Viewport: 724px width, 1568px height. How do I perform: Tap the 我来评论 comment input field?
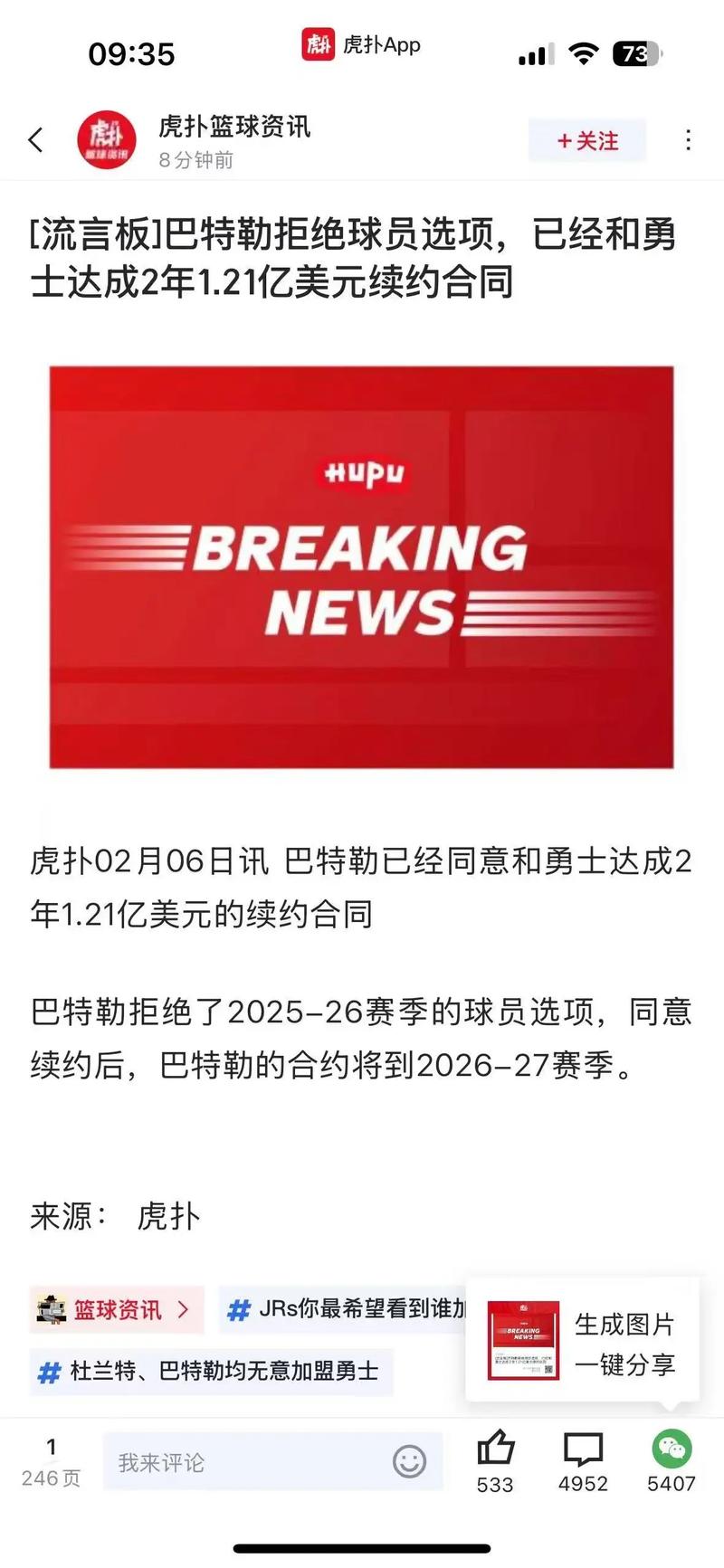coord(226,1460)
